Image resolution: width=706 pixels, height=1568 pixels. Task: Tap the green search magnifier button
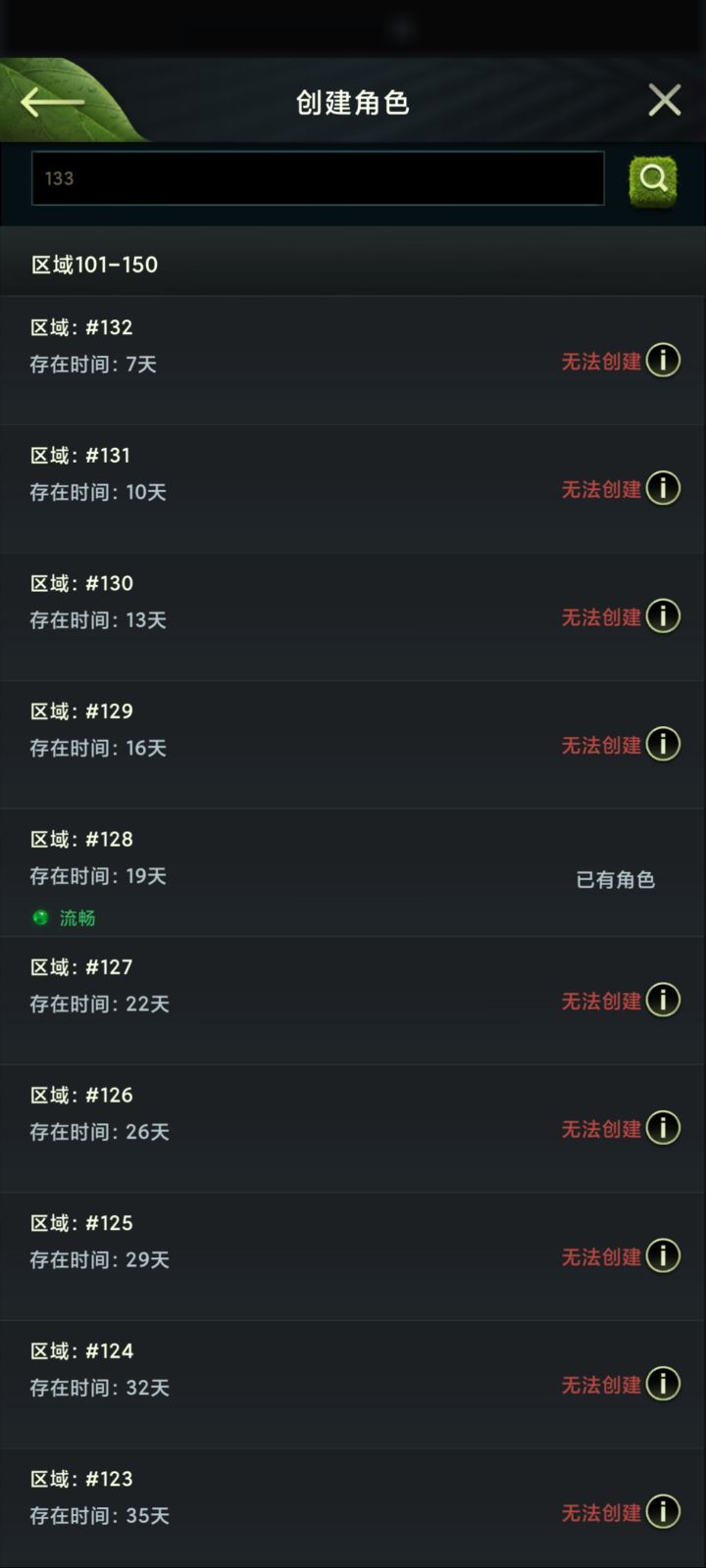[x=653, y=179]
